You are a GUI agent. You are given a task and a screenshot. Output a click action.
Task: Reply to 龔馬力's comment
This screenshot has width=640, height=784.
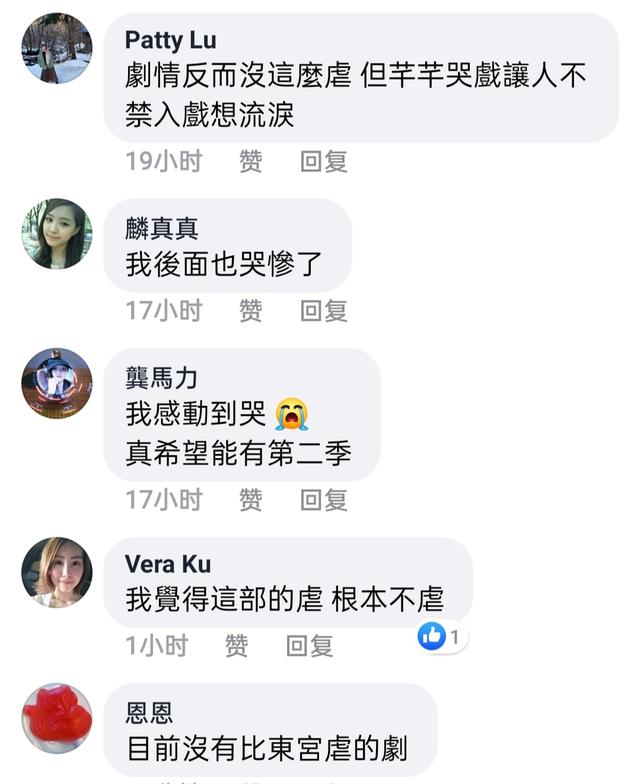tap(323, 499)
